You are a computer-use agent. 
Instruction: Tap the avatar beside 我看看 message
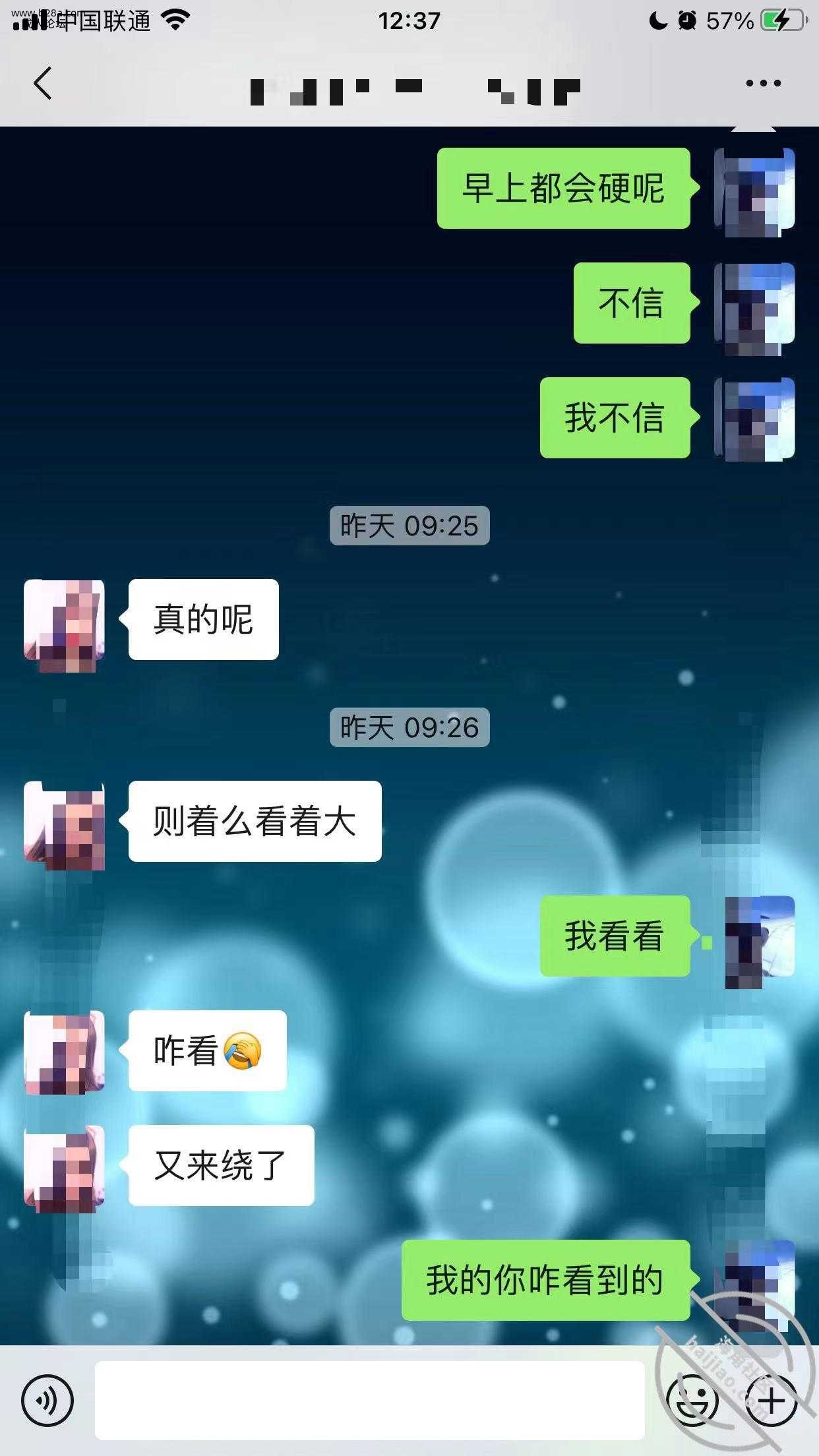click(x=760, y=936)
